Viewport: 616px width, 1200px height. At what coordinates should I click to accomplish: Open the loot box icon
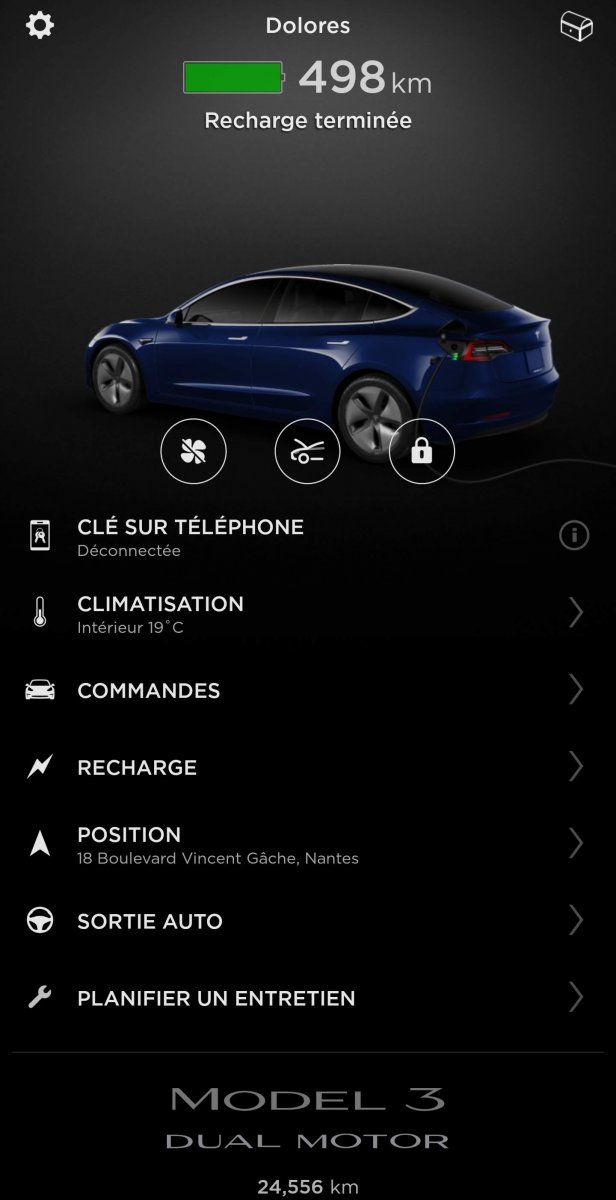576,26
